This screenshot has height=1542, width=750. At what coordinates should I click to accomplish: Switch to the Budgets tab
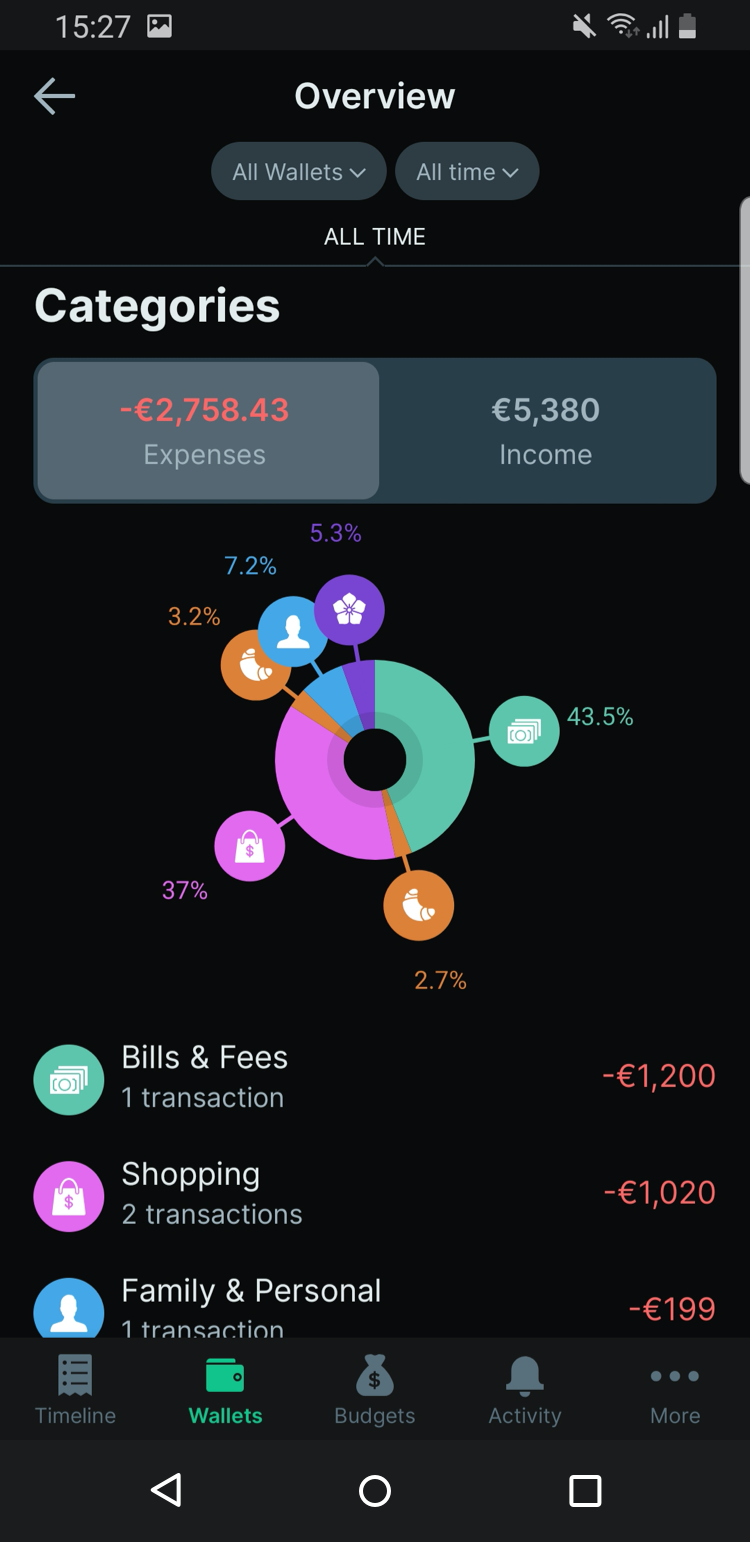[375, 1390]
